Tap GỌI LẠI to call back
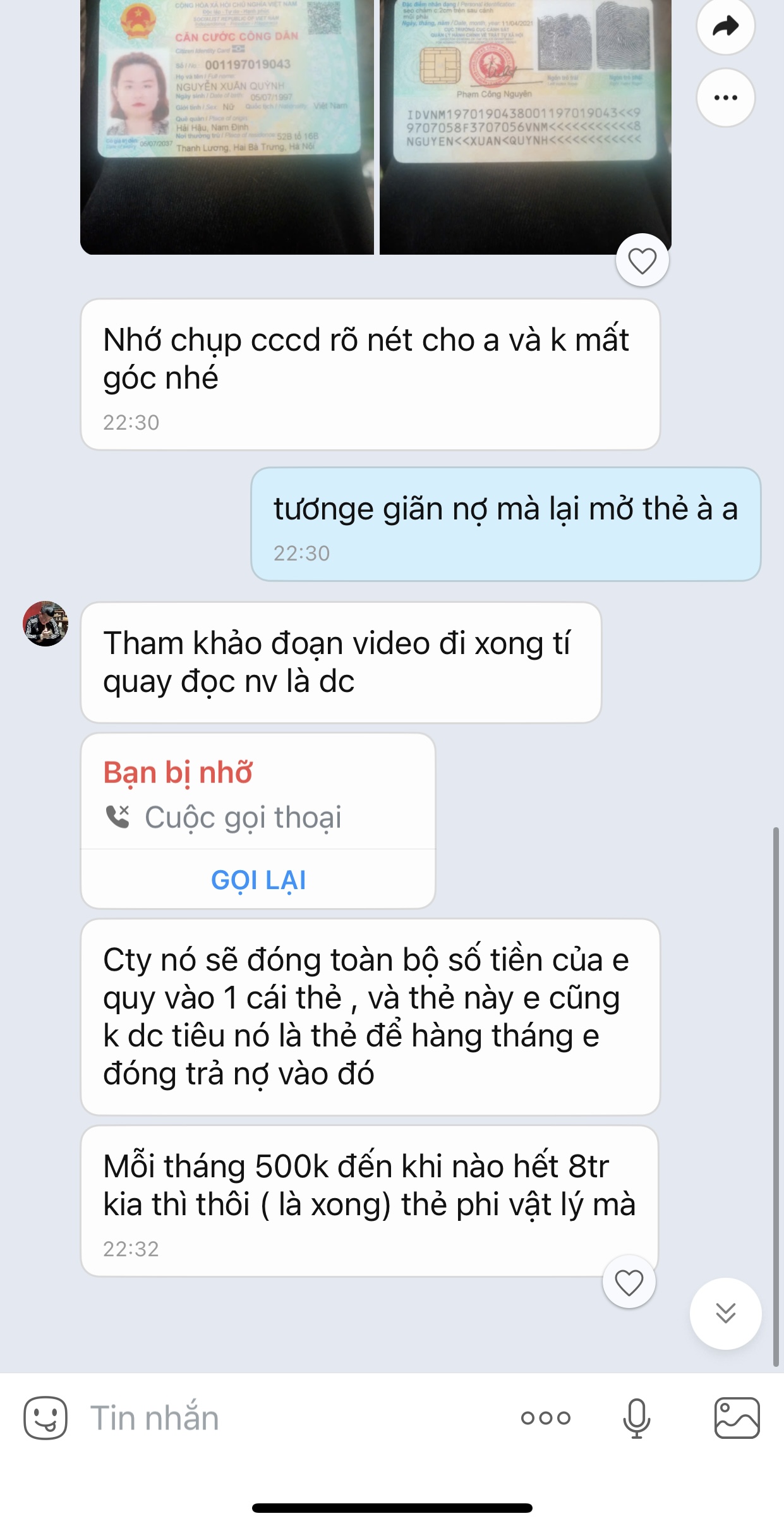Image resolution: width=784 pixels, height=1528 pixels. pyautogui.click(x=258, y=880)
